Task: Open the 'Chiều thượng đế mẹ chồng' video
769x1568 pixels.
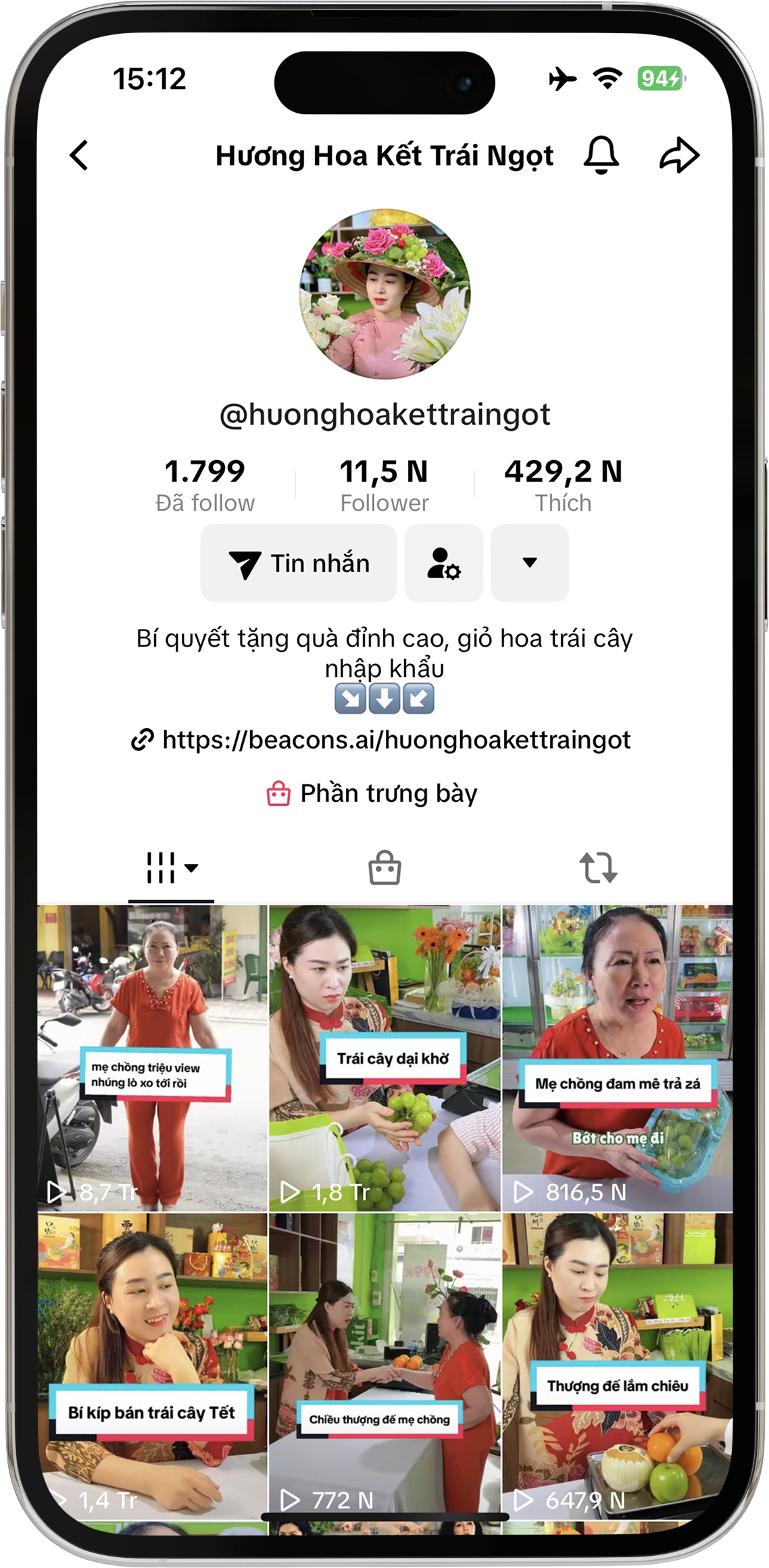Action: click(x=384, y=1365)
